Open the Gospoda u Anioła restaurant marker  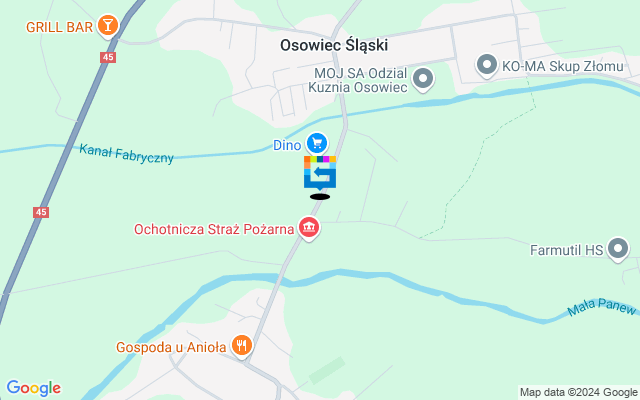[x=241, y=346]
